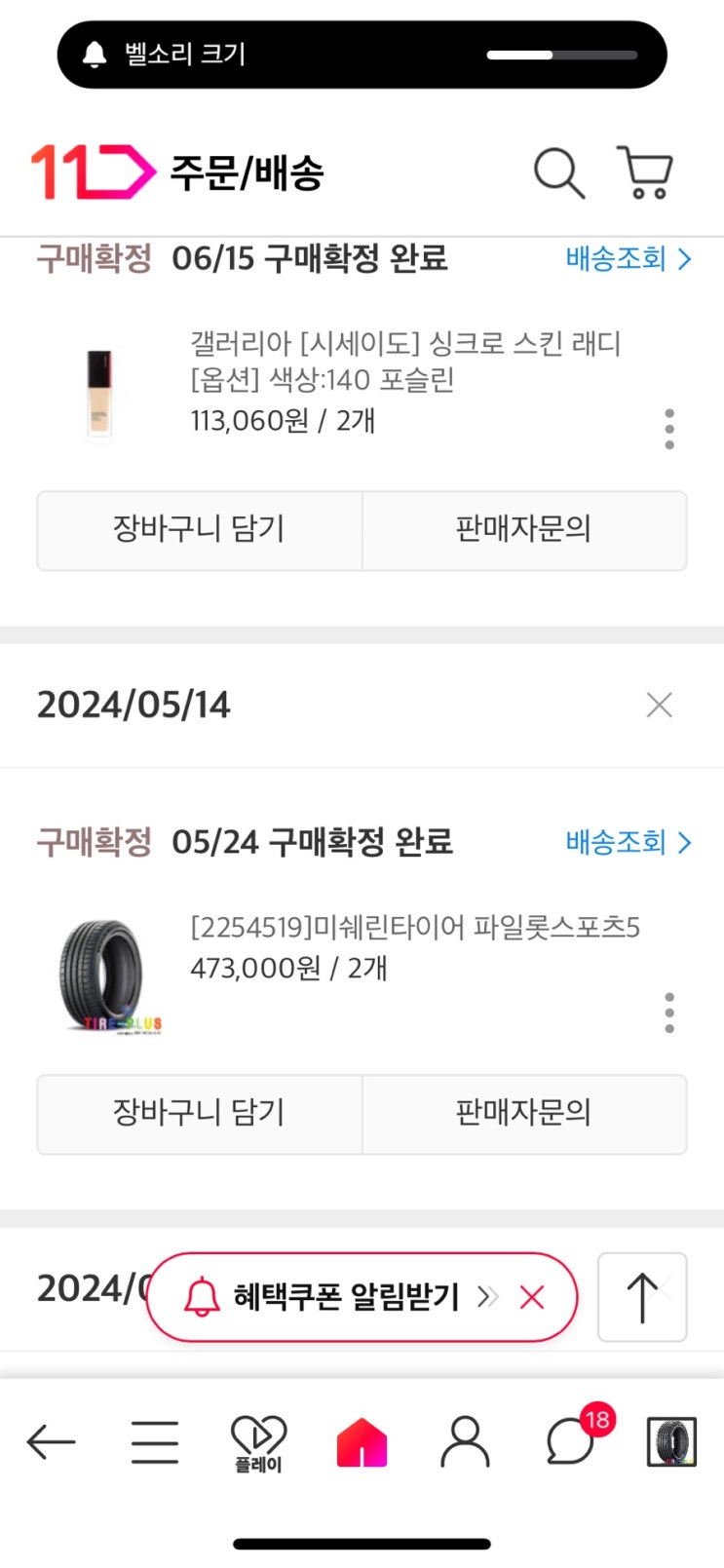The height and width of the screenshot is (1568, 724).
Task: Jump back to top with the arrow button
Action: click(642, 1297)
